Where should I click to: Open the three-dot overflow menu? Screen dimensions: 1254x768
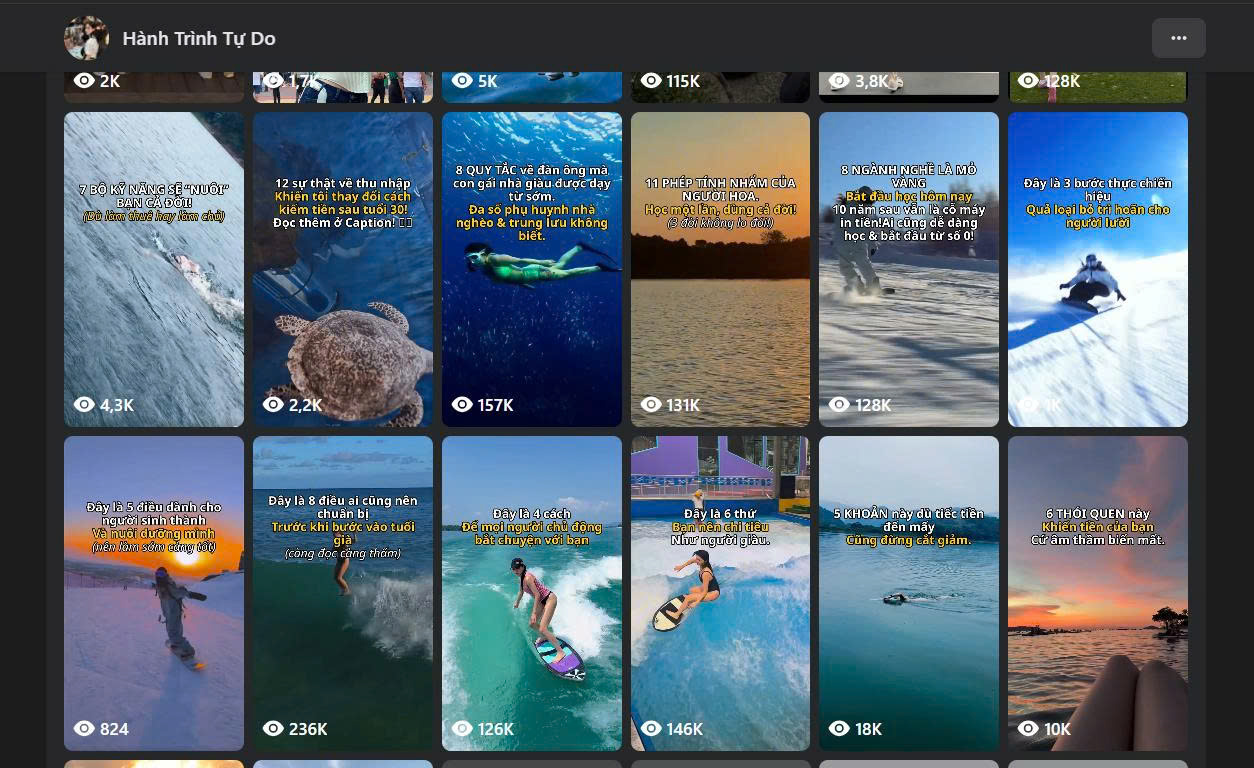1178,38
